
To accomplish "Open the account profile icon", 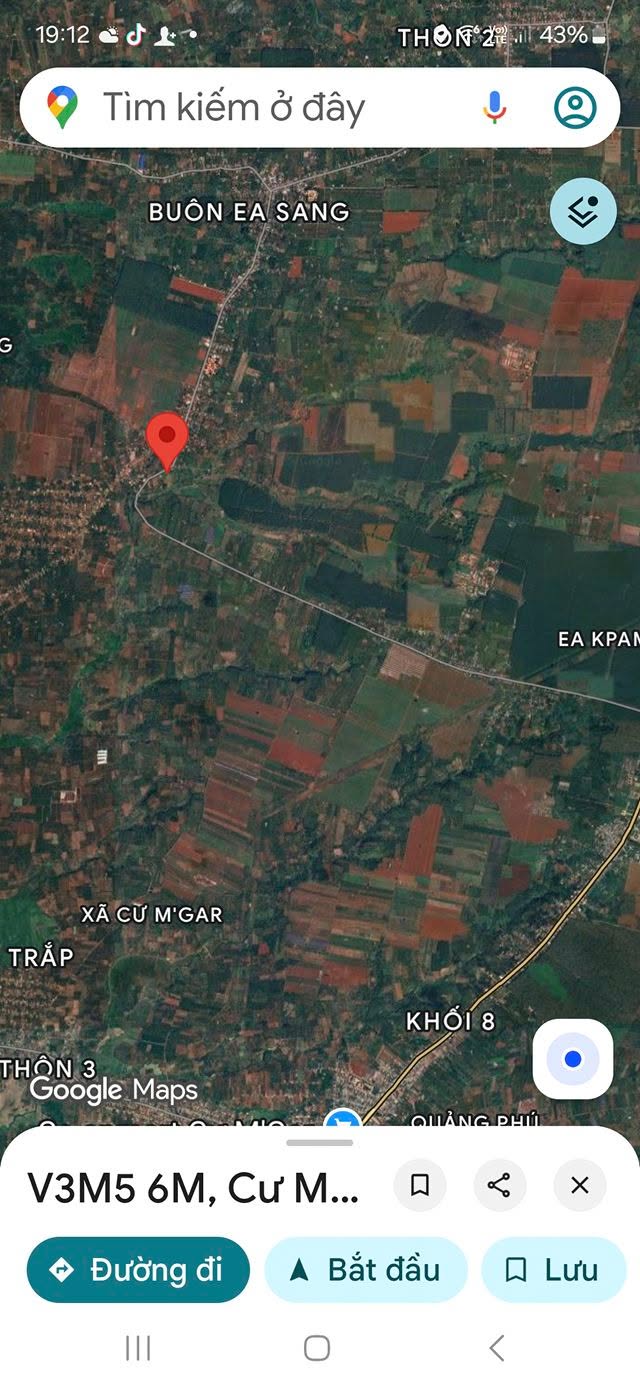I will [x=575, y=107].
